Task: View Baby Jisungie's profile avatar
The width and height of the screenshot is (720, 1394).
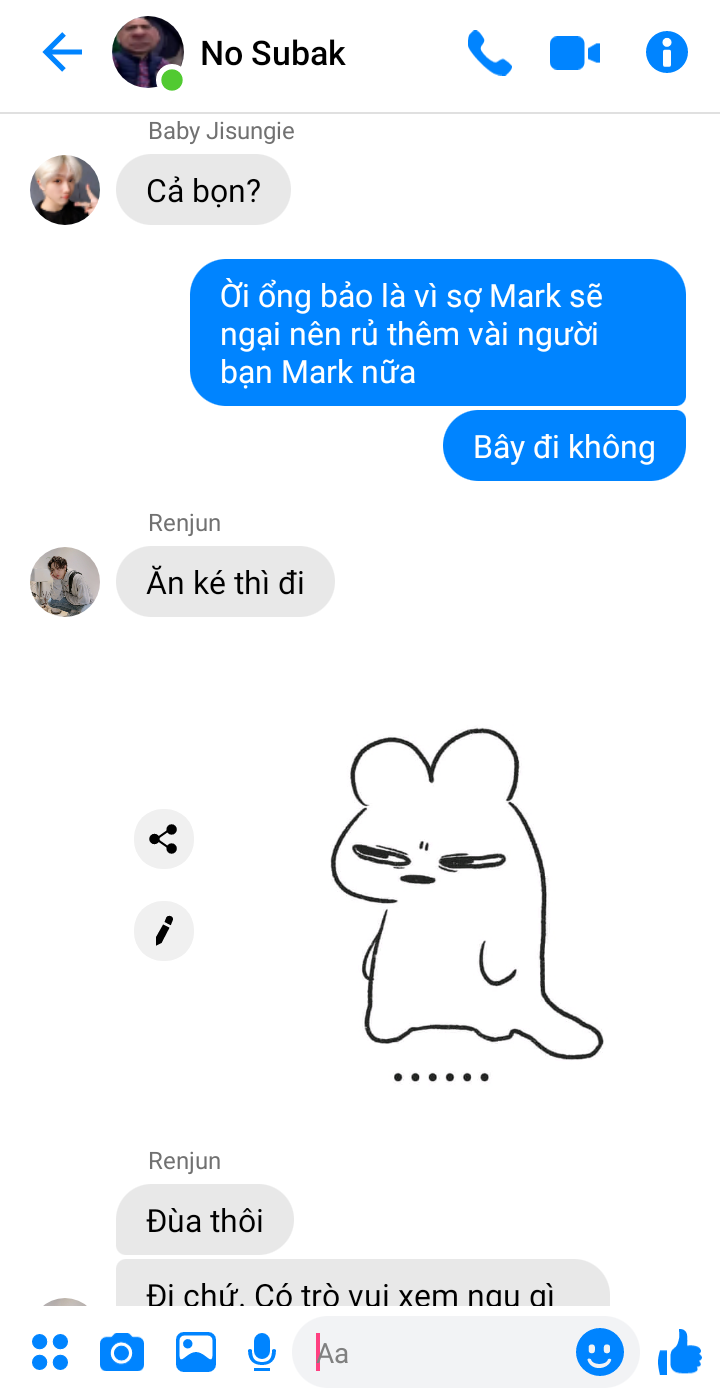Action: pyautogui.click(x=65, y=190)
